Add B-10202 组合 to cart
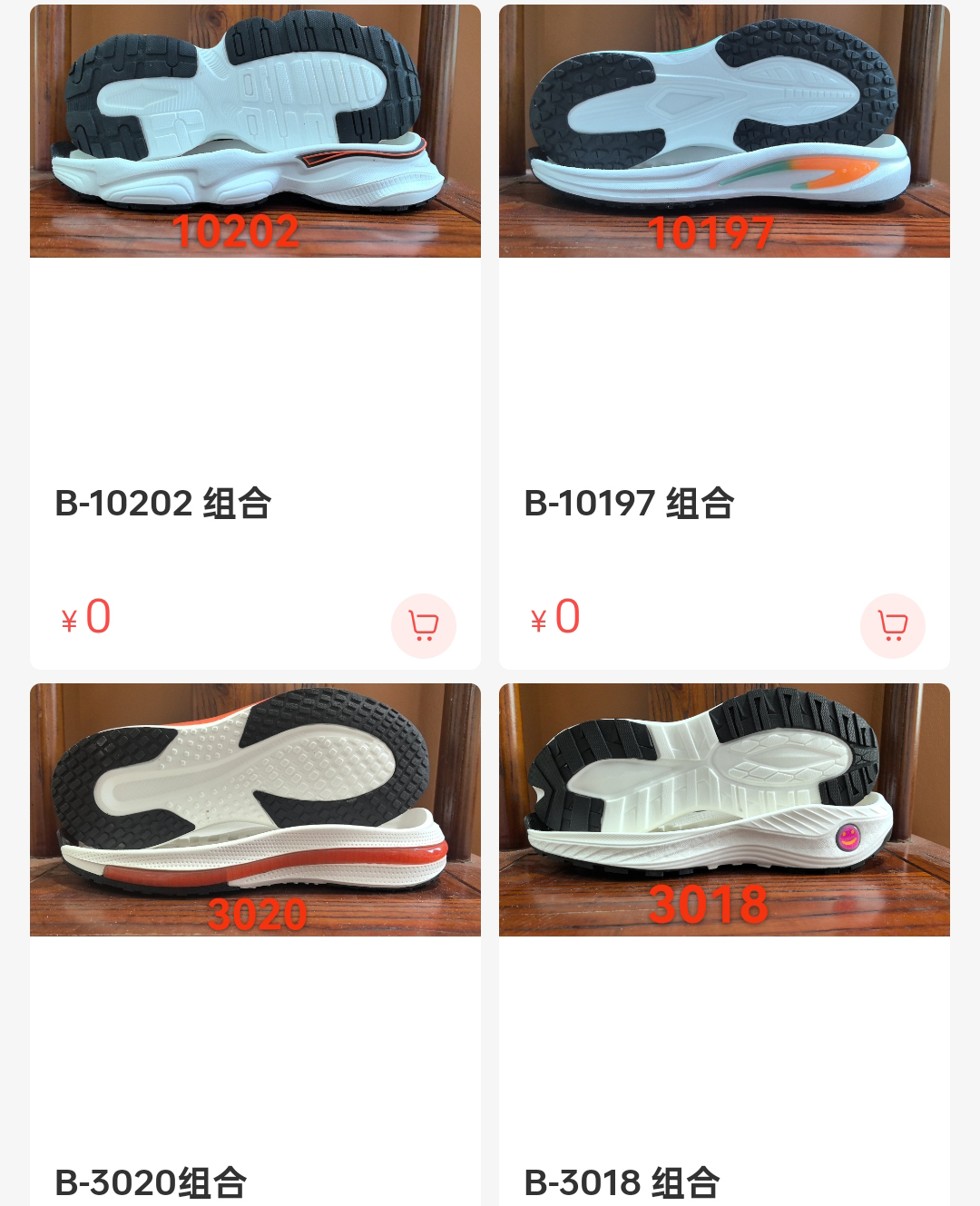The width and height of the screenshot is (980, 1206). [423, 625]
